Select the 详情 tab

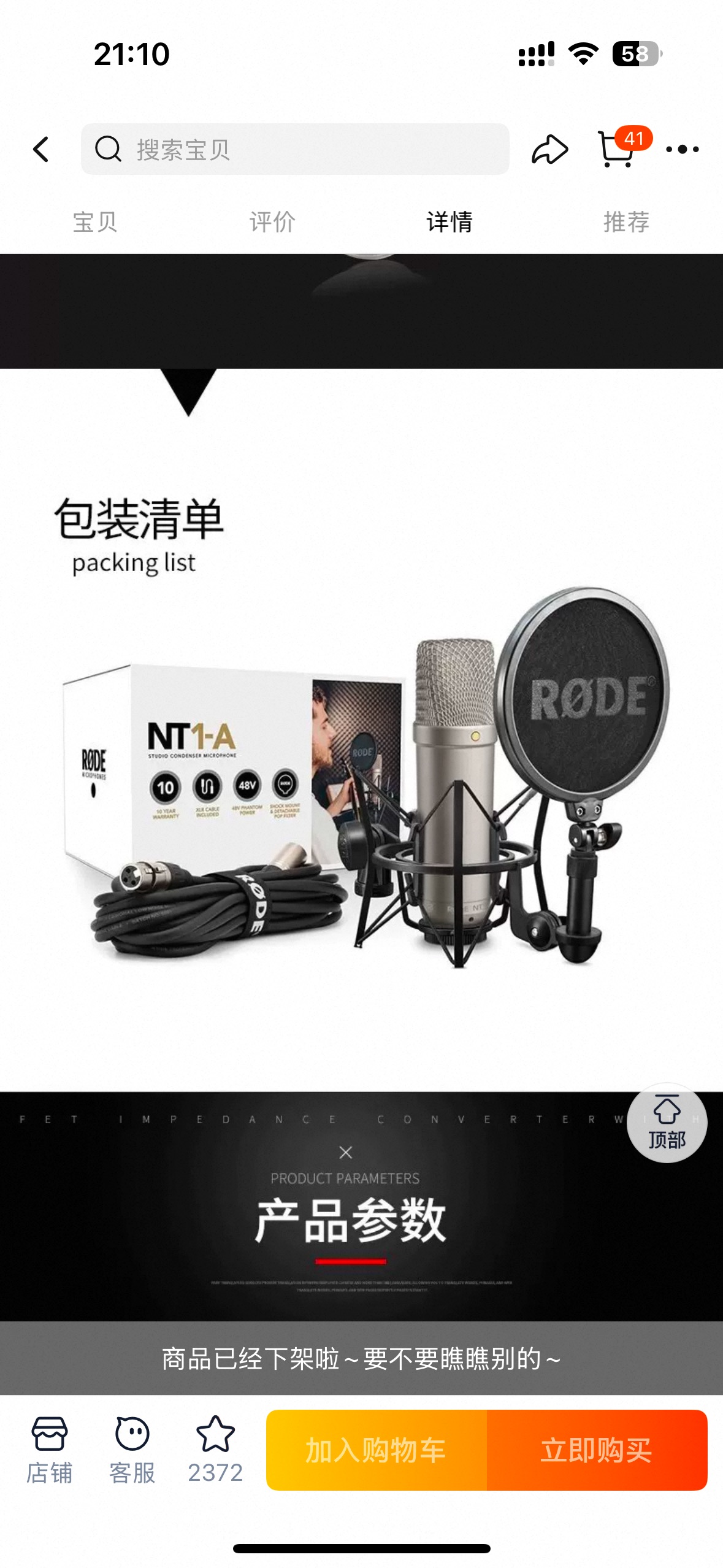click(x=449, y=222)
